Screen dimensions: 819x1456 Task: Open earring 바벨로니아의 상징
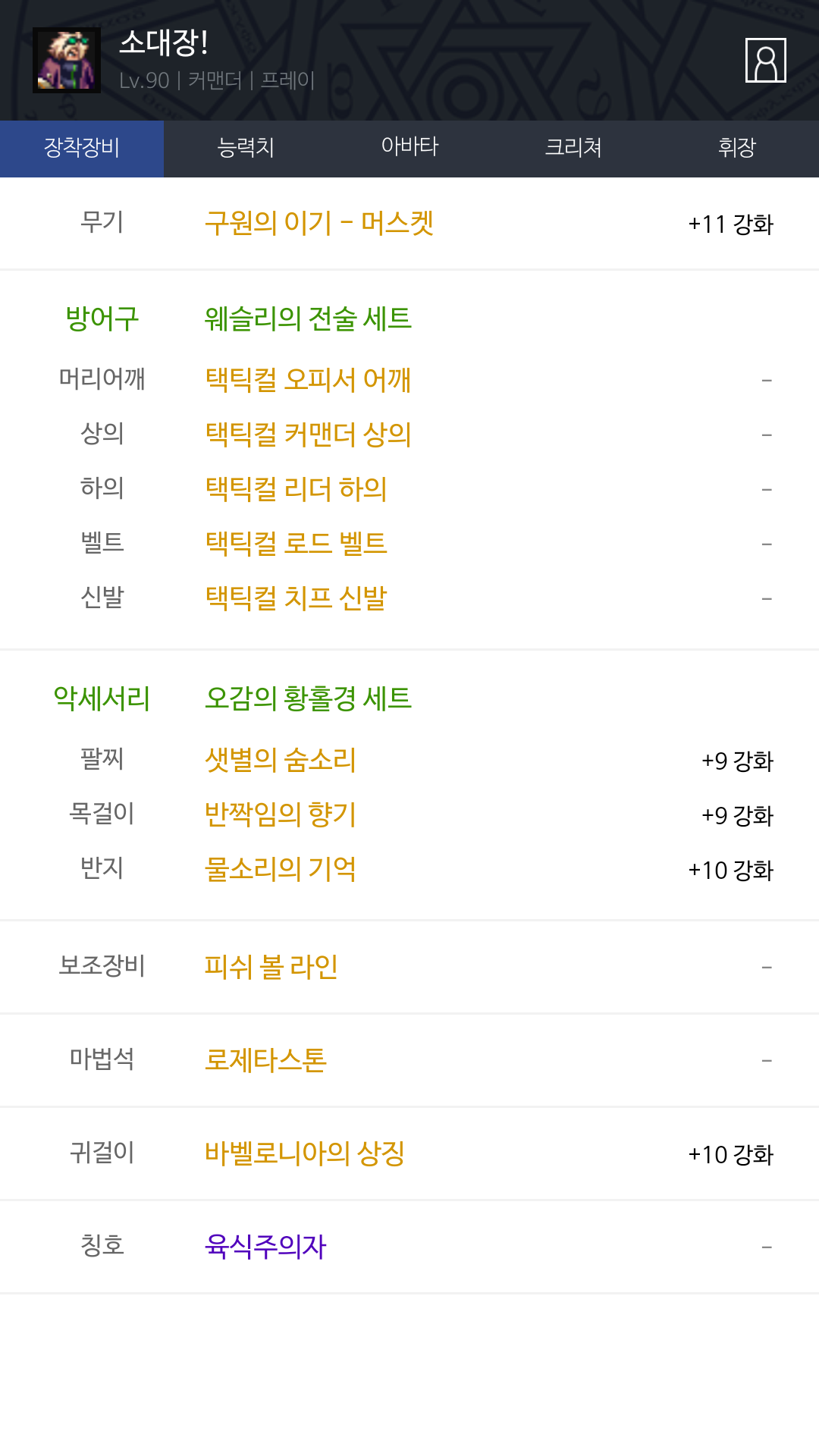(x=305, y=1153)
